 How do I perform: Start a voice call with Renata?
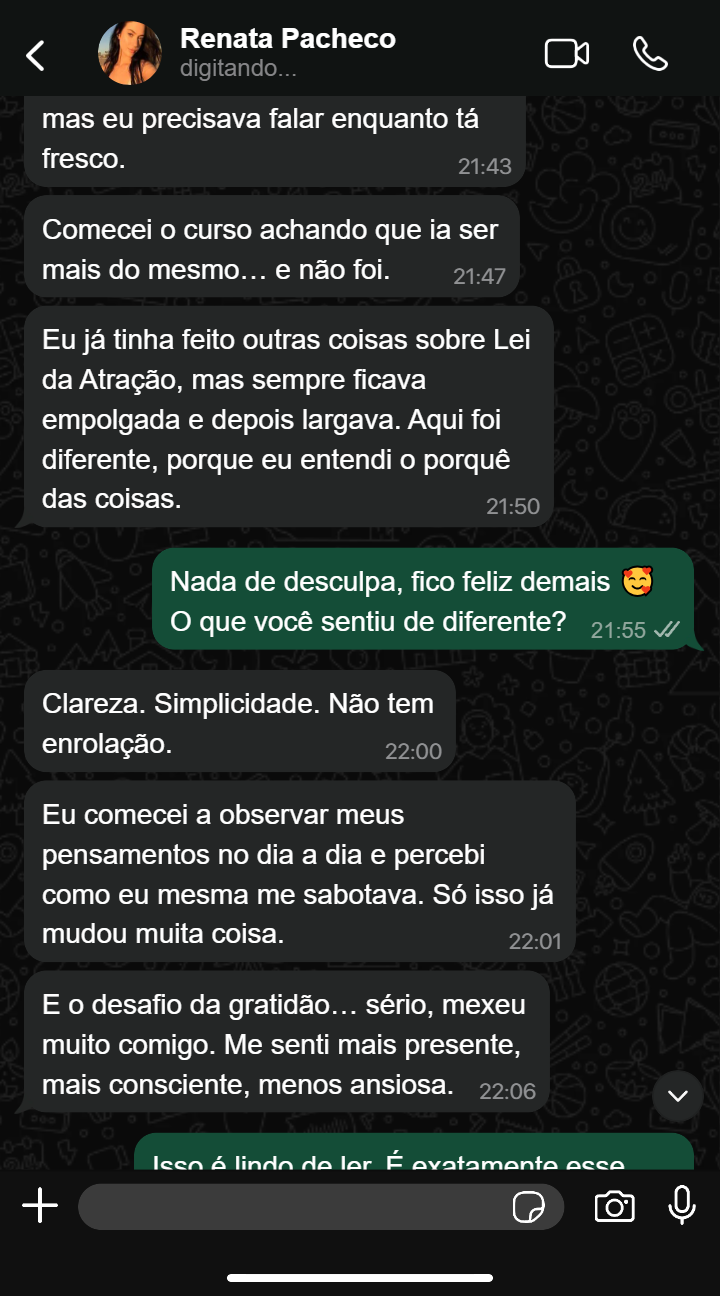point(650,54)
